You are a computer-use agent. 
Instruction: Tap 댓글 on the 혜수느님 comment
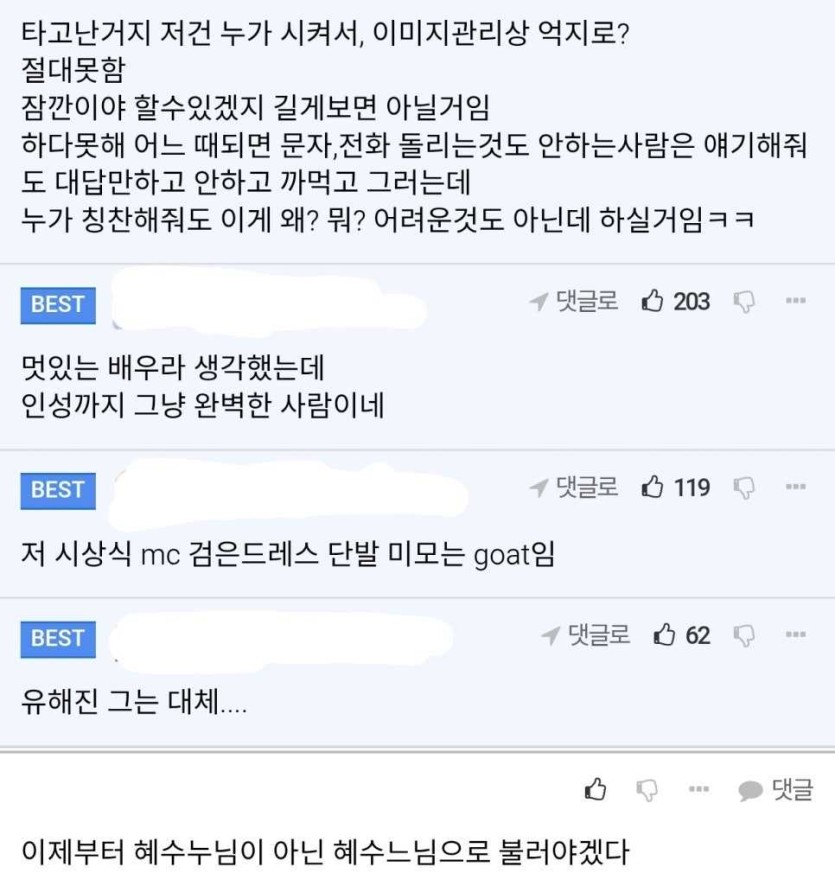tap(776, 790)
